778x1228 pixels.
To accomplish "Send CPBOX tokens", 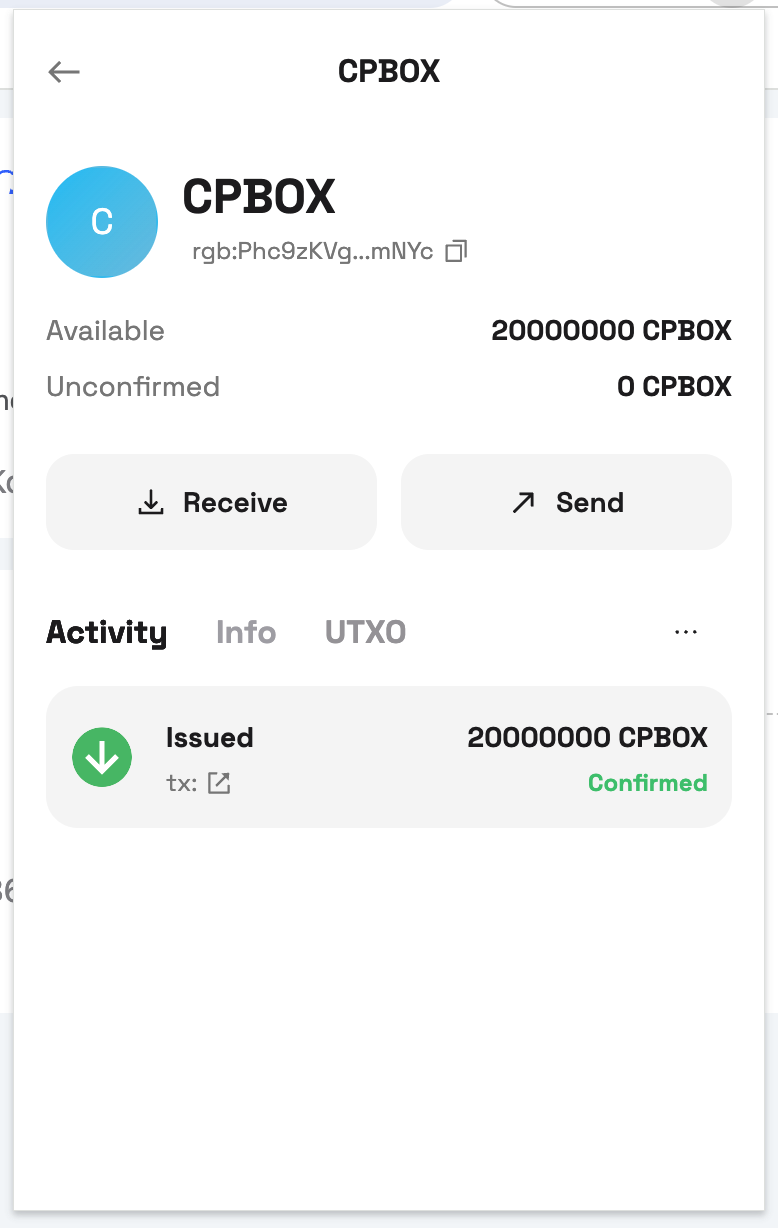I will [566, 502].
